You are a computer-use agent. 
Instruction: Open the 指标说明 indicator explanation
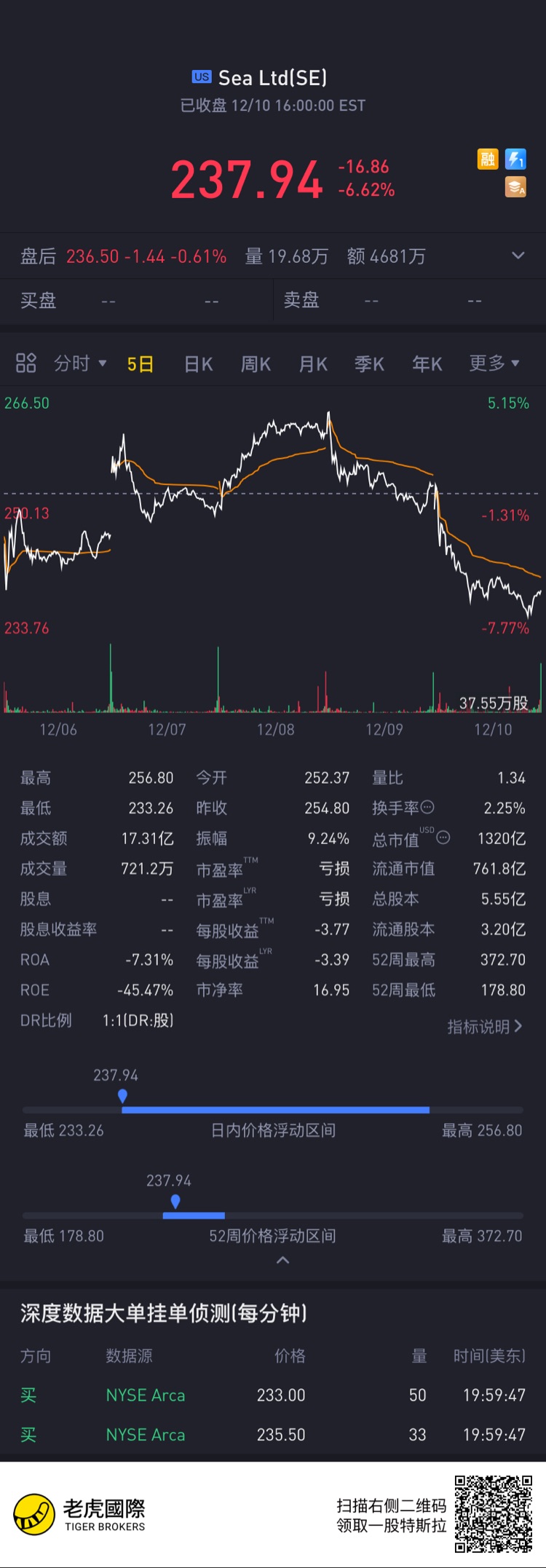click(x=484, y=1026)
